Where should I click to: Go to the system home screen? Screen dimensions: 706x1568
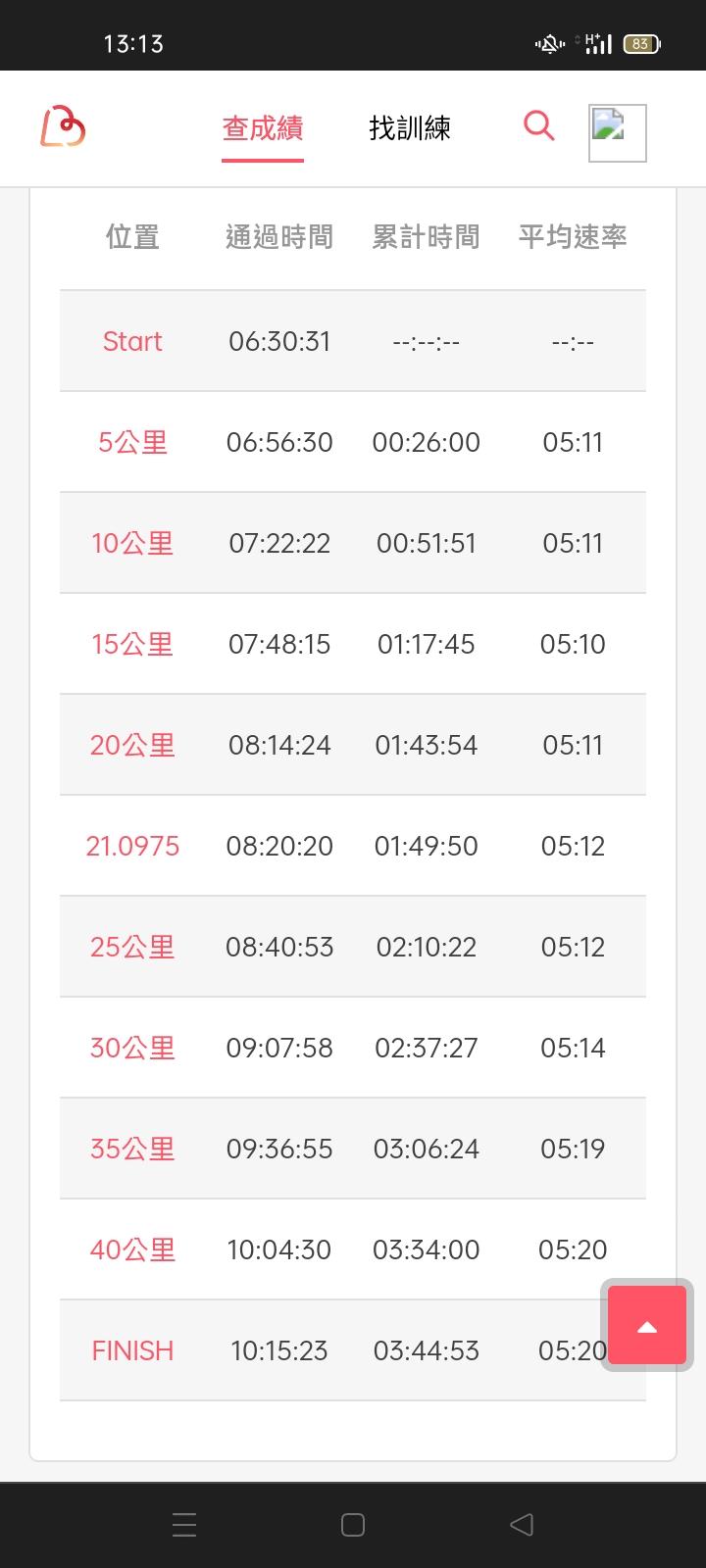click(x=353, y=1524)
